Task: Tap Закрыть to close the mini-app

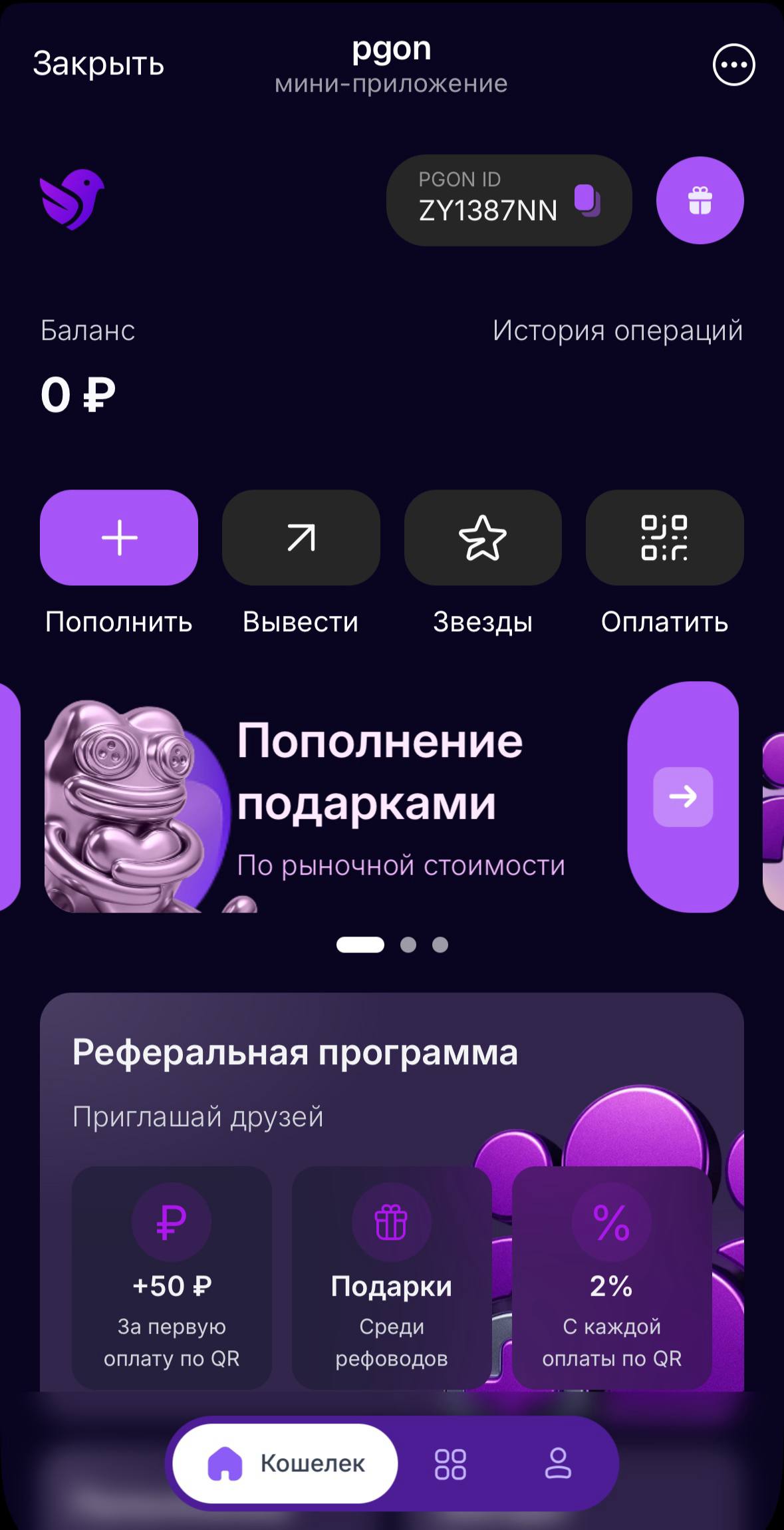Action: coord(97,63)
